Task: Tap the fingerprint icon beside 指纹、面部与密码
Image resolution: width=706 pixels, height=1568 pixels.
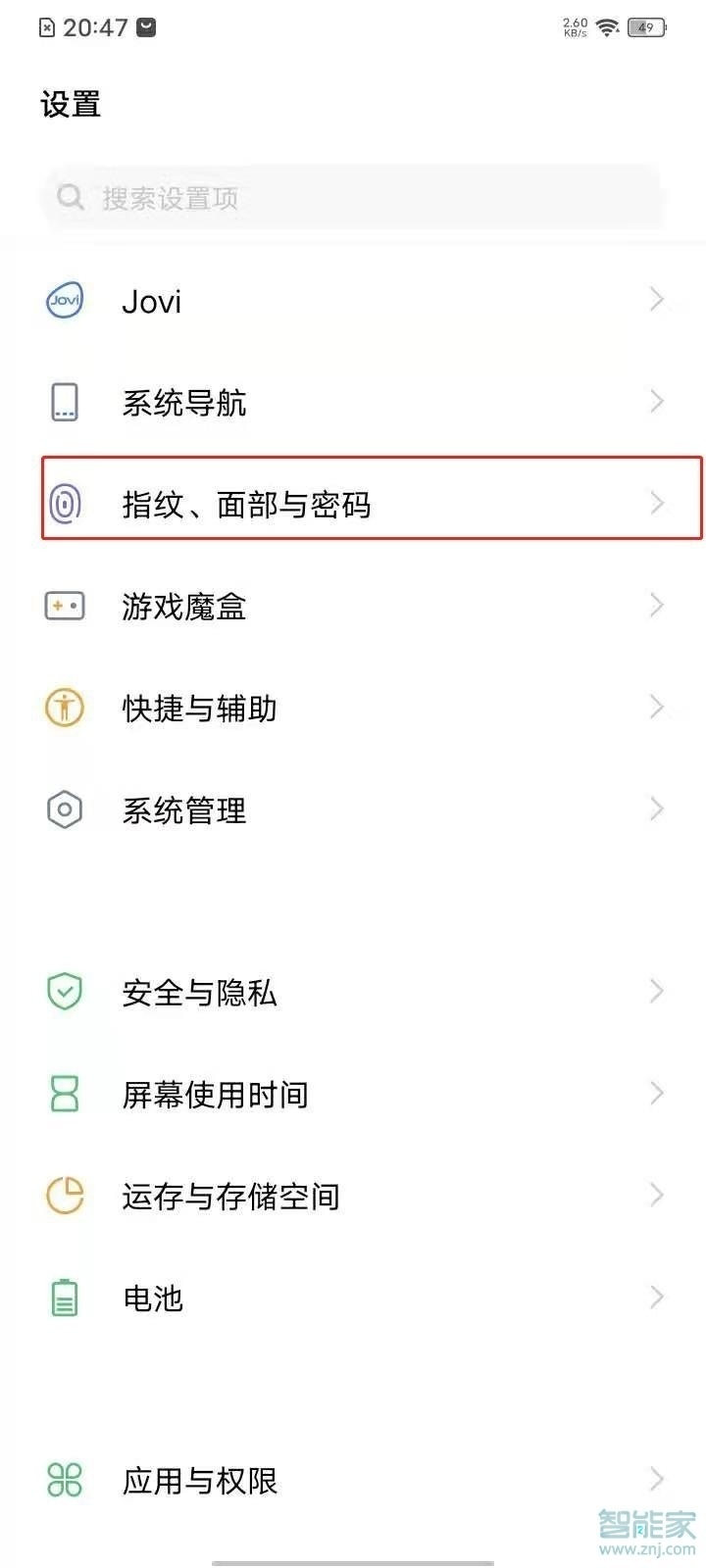Action: (x=64, y=504)
